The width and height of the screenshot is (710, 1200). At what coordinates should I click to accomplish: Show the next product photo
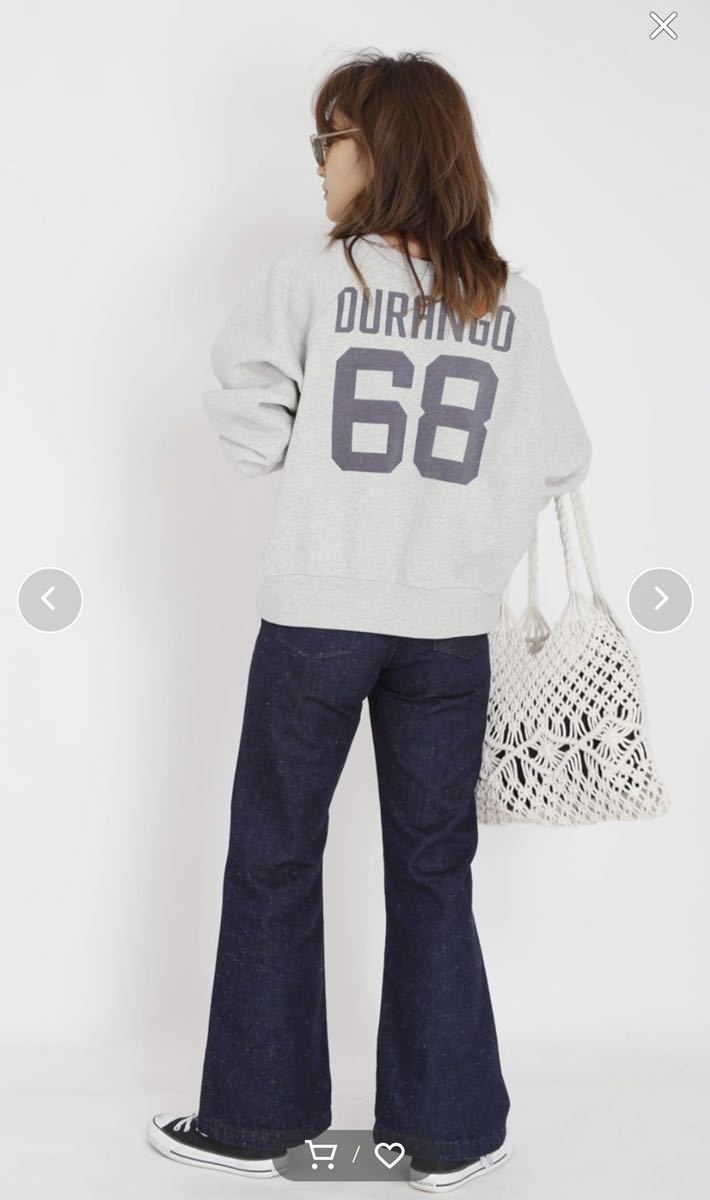click(x=660, y=600)
